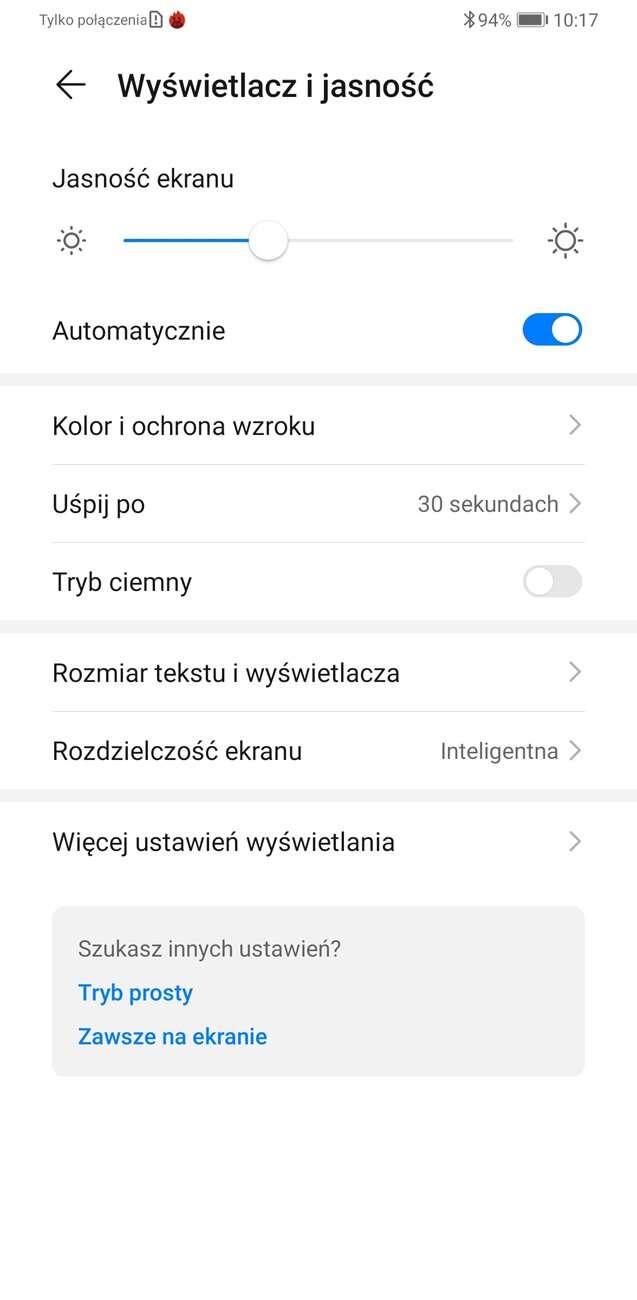This screenshot has width=637, height=1300.
Task: Follow the Tryb prosty link
Action: pyautogui.click(x=136, y=993)
